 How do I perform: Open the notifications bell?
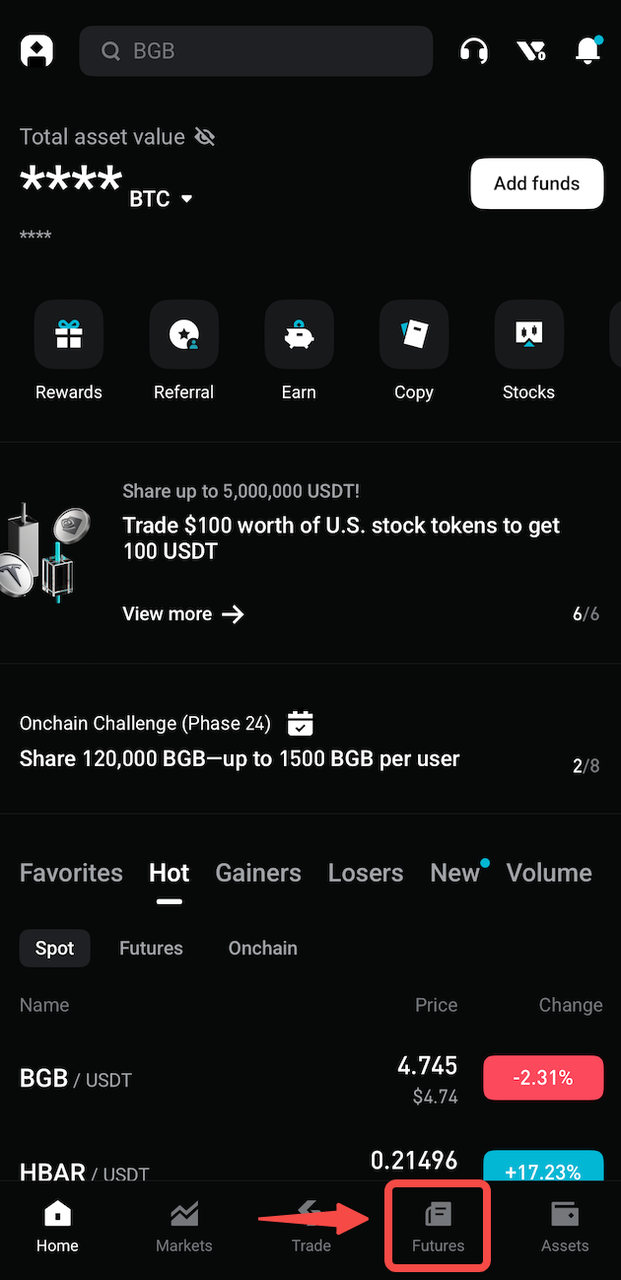589,51
